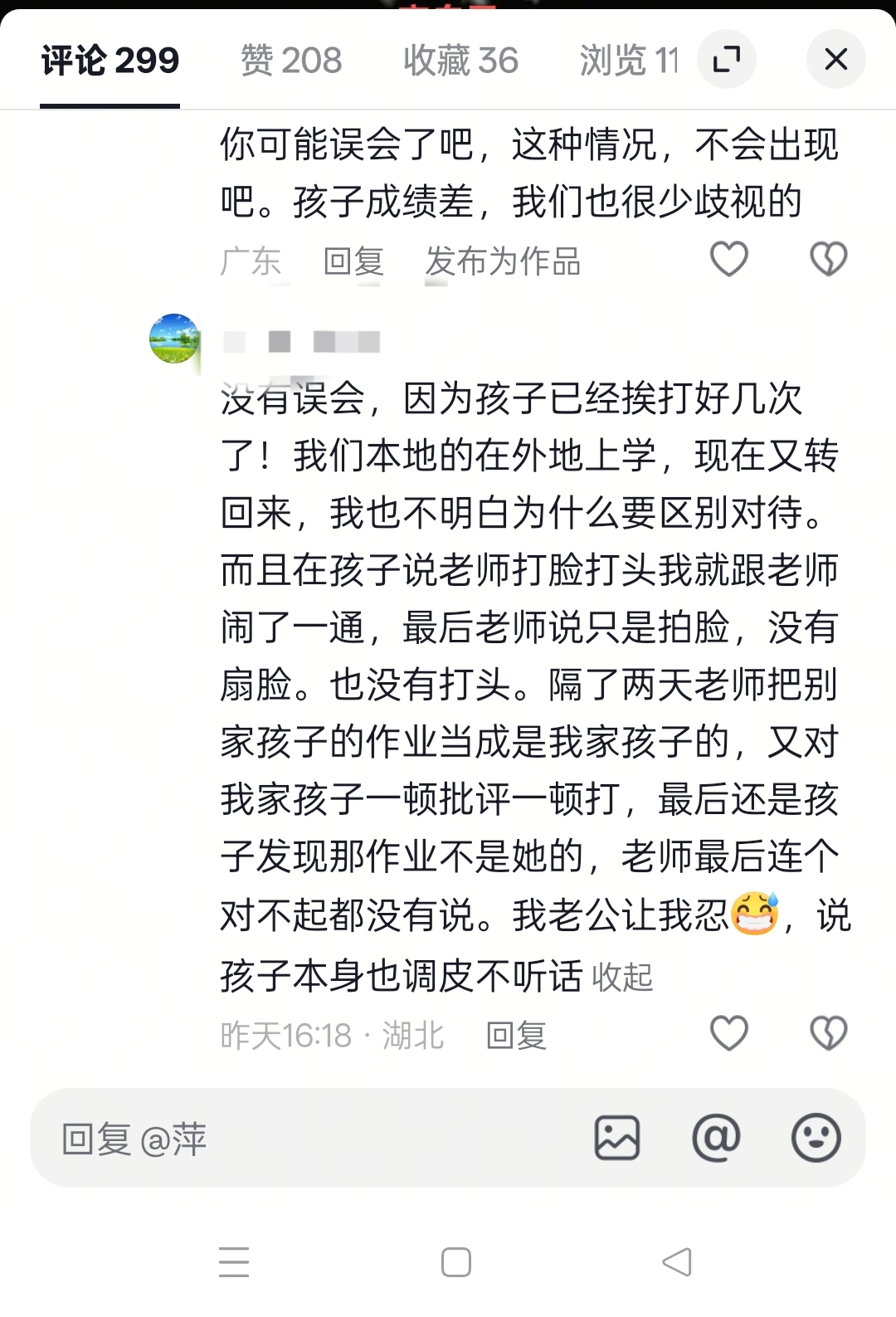Image resolution: width=896 pixels, height=1317 pixels.
Task: Attach an image to the reply
Action: [617, 1138]
